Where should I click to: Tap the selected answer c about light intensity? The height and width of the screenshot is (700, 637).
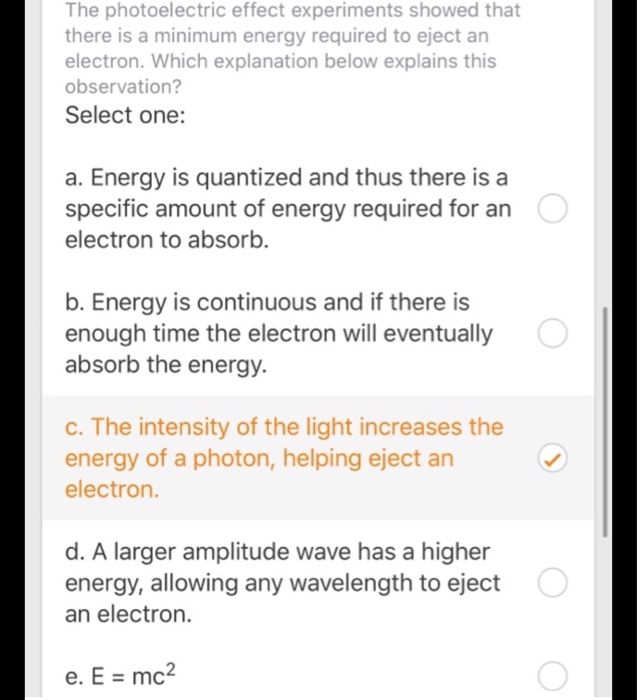553,459
